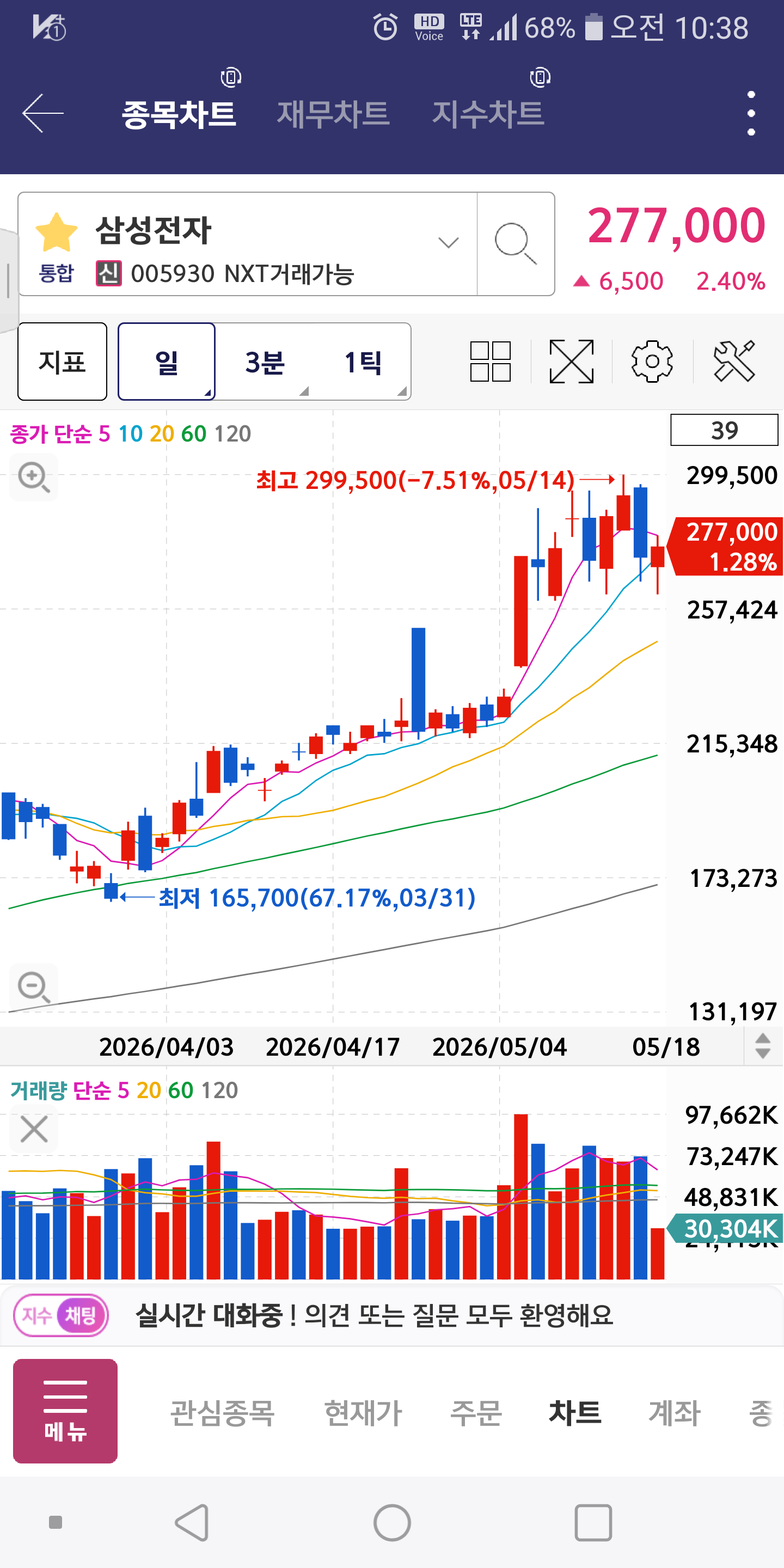Select the 1틱 chart interval
This screenshot has height=1568, width=784.
(363, 362)
